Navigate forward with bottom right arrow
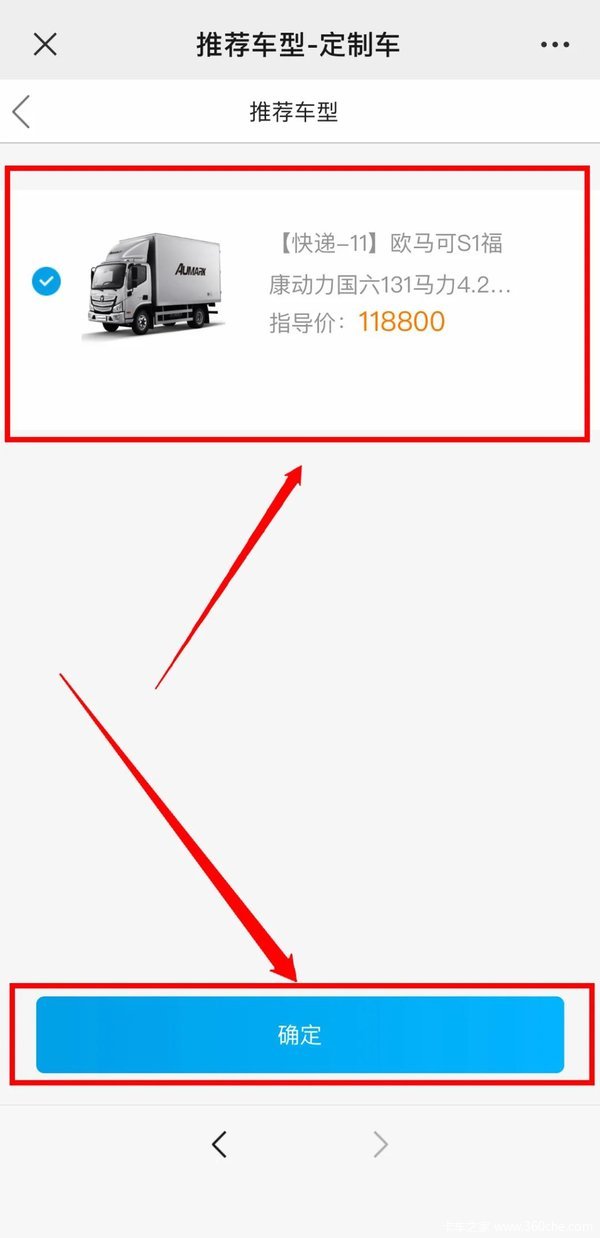This screenshot has width=600, height=1238. [x=380, y=1144]
